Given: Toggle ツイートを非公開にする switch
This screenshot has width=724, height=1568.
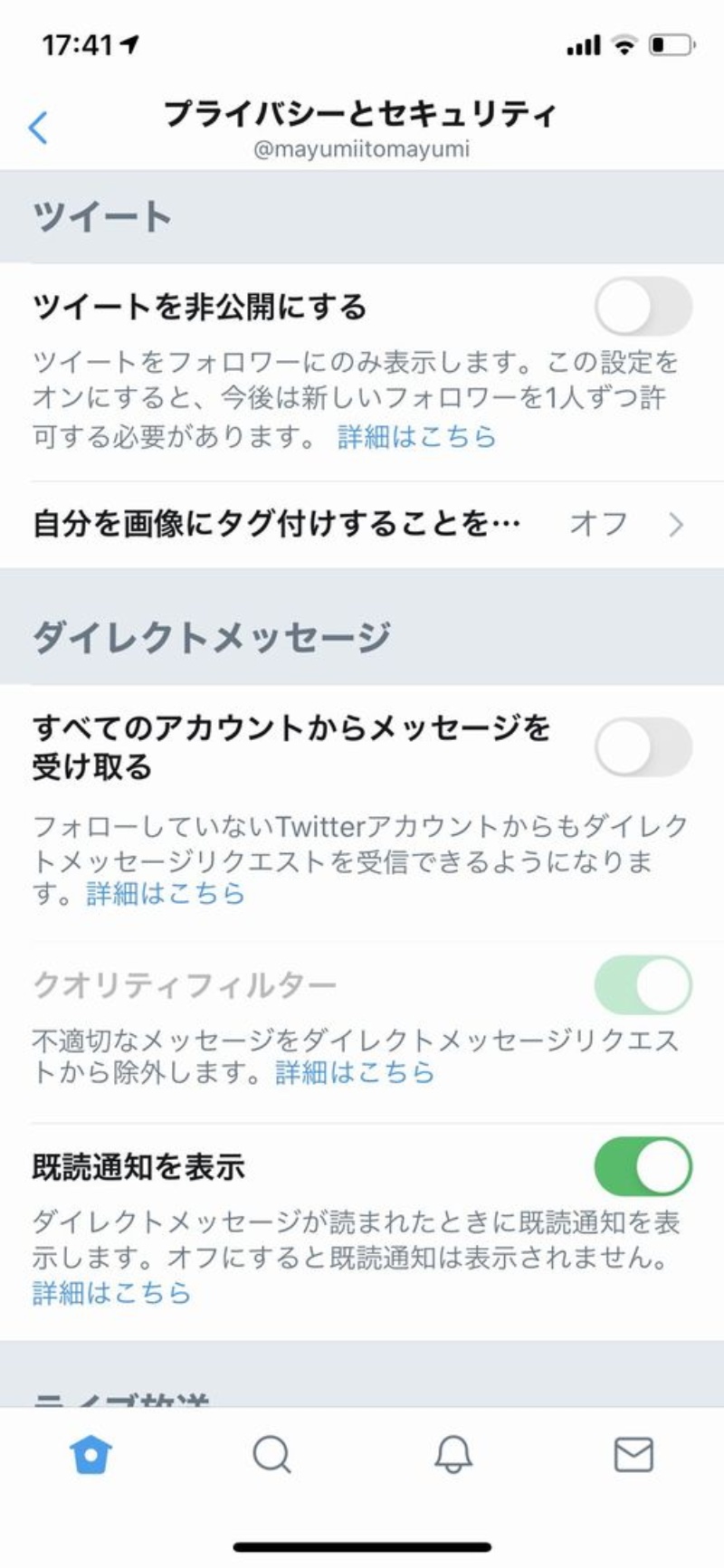Looking at the screenshot, I should (643, 307).
